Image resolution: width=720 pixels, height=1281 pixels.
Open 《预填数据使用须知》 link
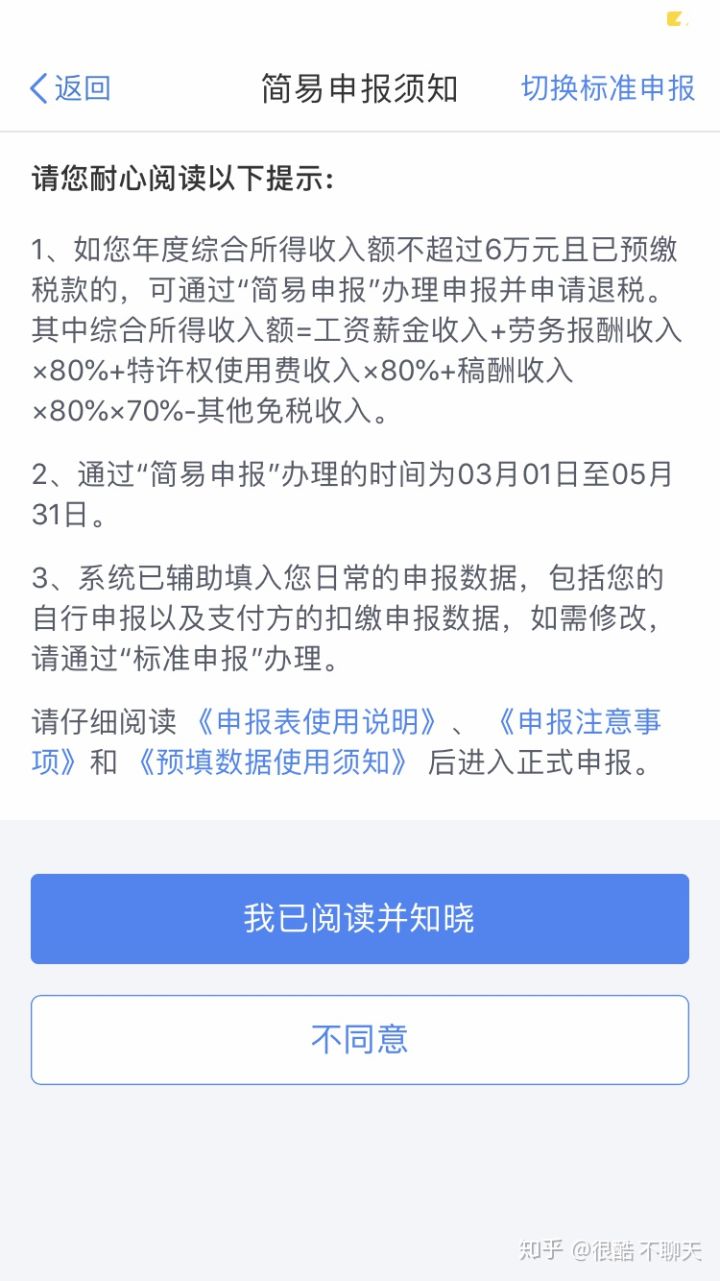click(270, 762)
